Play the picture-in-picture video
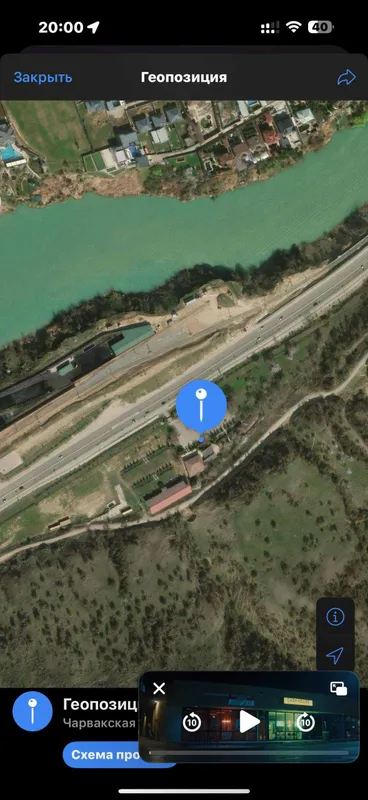Screen dimensions: 368x800 point(249,722)
